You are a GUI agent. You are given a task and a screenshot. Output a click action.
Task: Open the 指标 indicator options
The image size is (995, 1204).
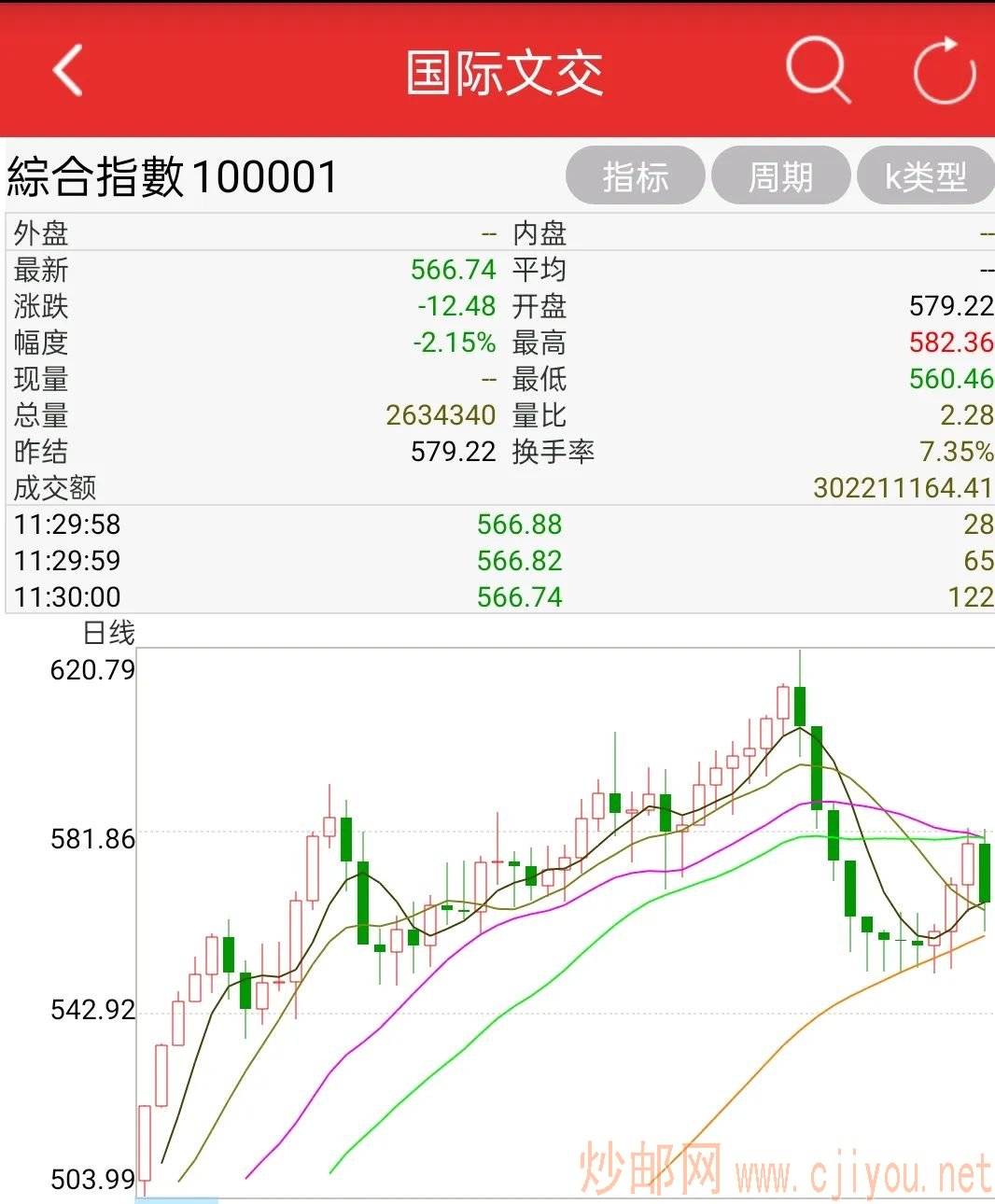(635, 175)
